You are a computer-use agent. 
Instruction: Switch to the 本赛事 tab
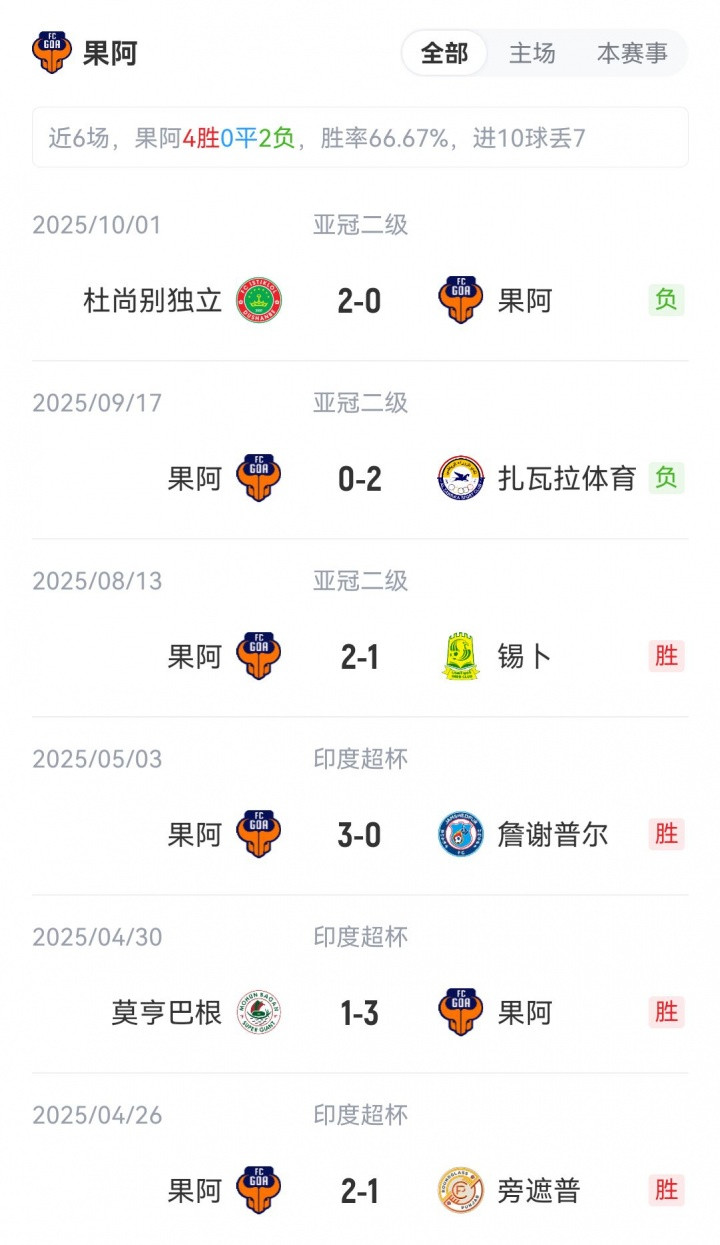click(632, 53)
